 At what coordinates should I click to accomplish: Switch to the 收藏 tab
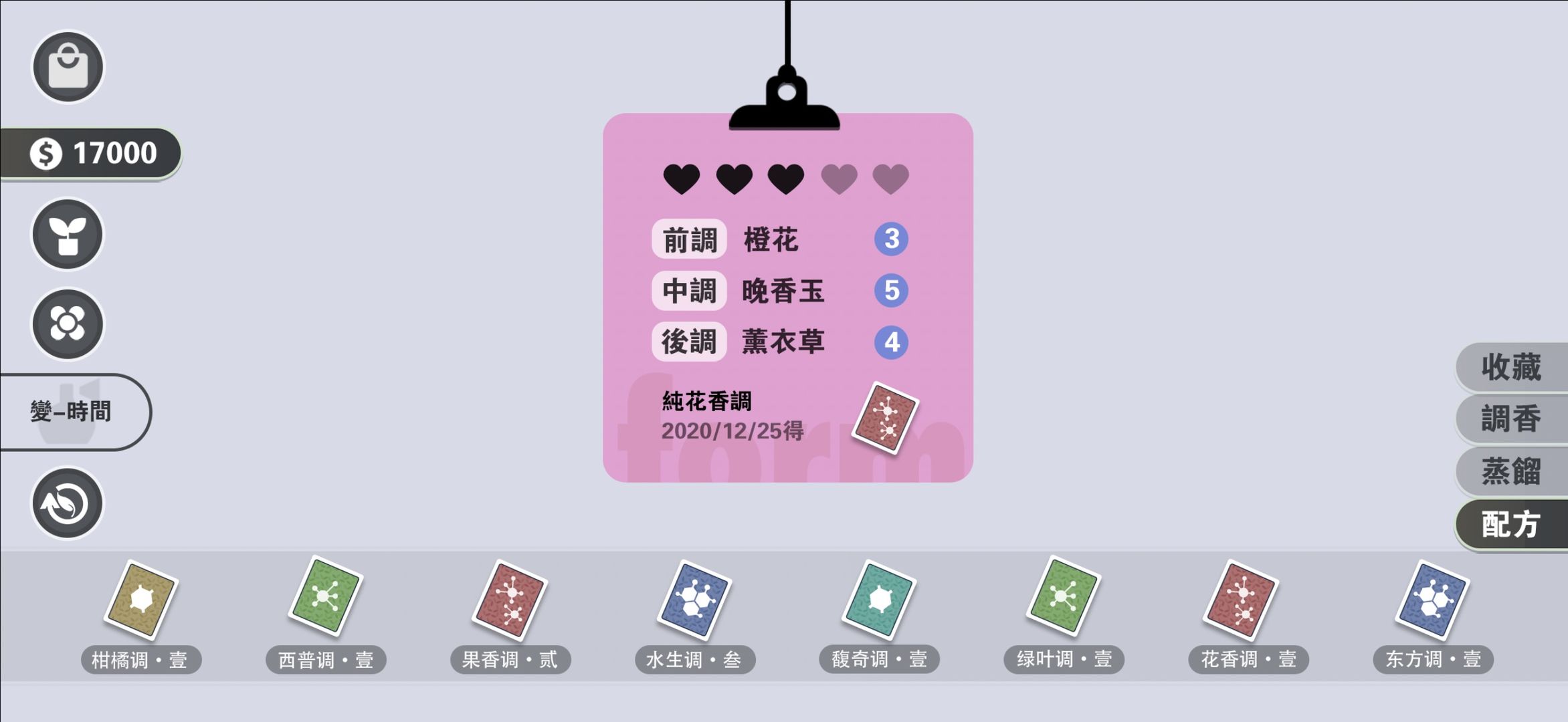pos(1512,367)
